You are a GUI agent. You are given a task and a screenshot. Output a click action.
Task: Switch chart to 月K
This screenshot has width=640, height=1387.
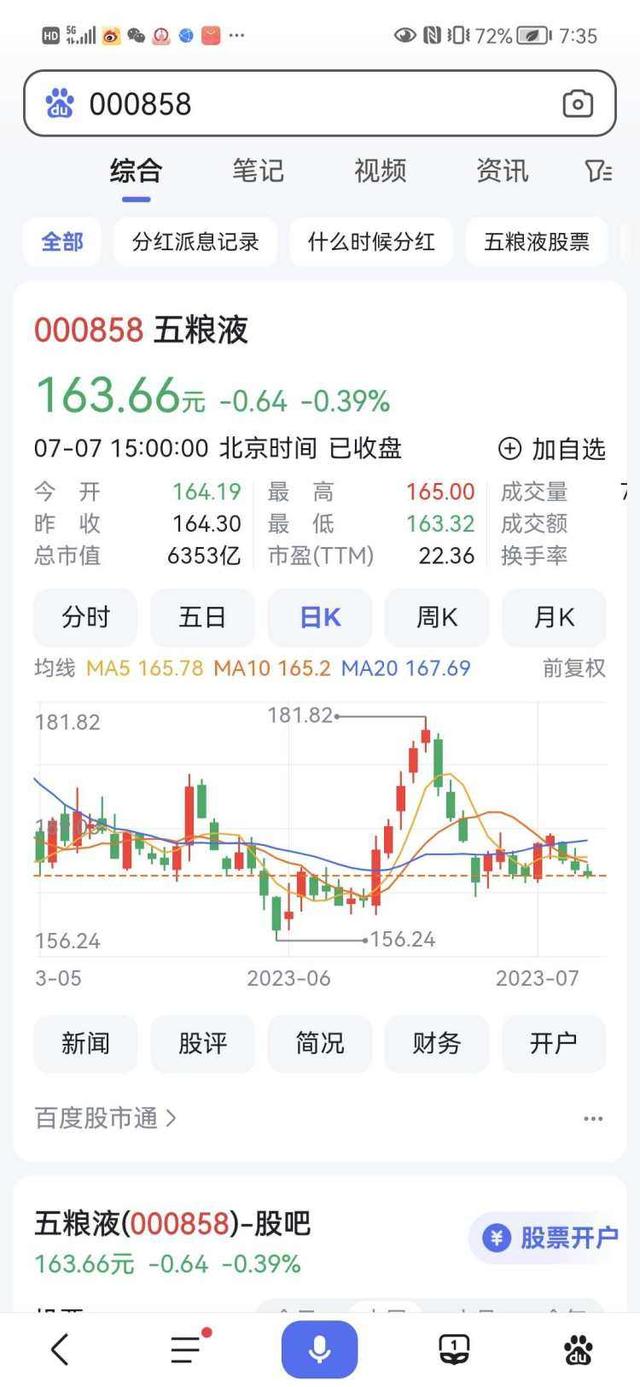pos(554,617)
